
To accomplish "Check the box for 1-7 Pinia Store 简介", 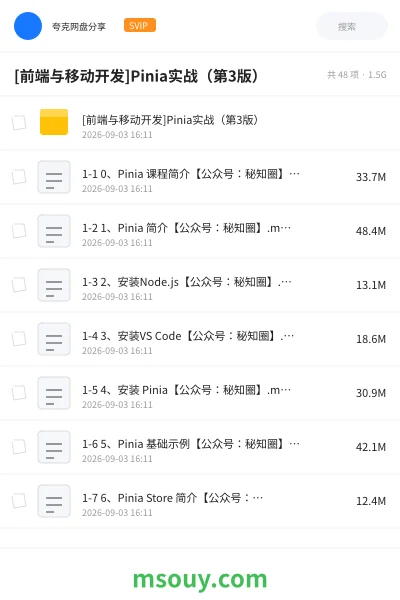I will 19,501.
